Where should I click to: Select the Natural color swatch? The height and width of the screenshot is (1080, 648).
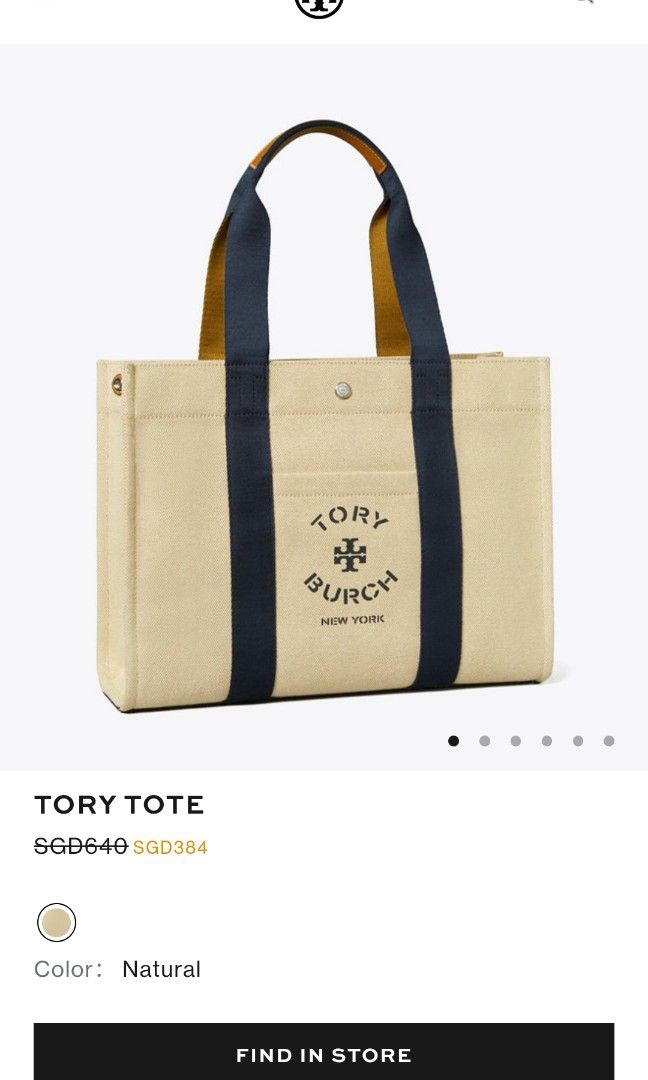click(57, 922)
